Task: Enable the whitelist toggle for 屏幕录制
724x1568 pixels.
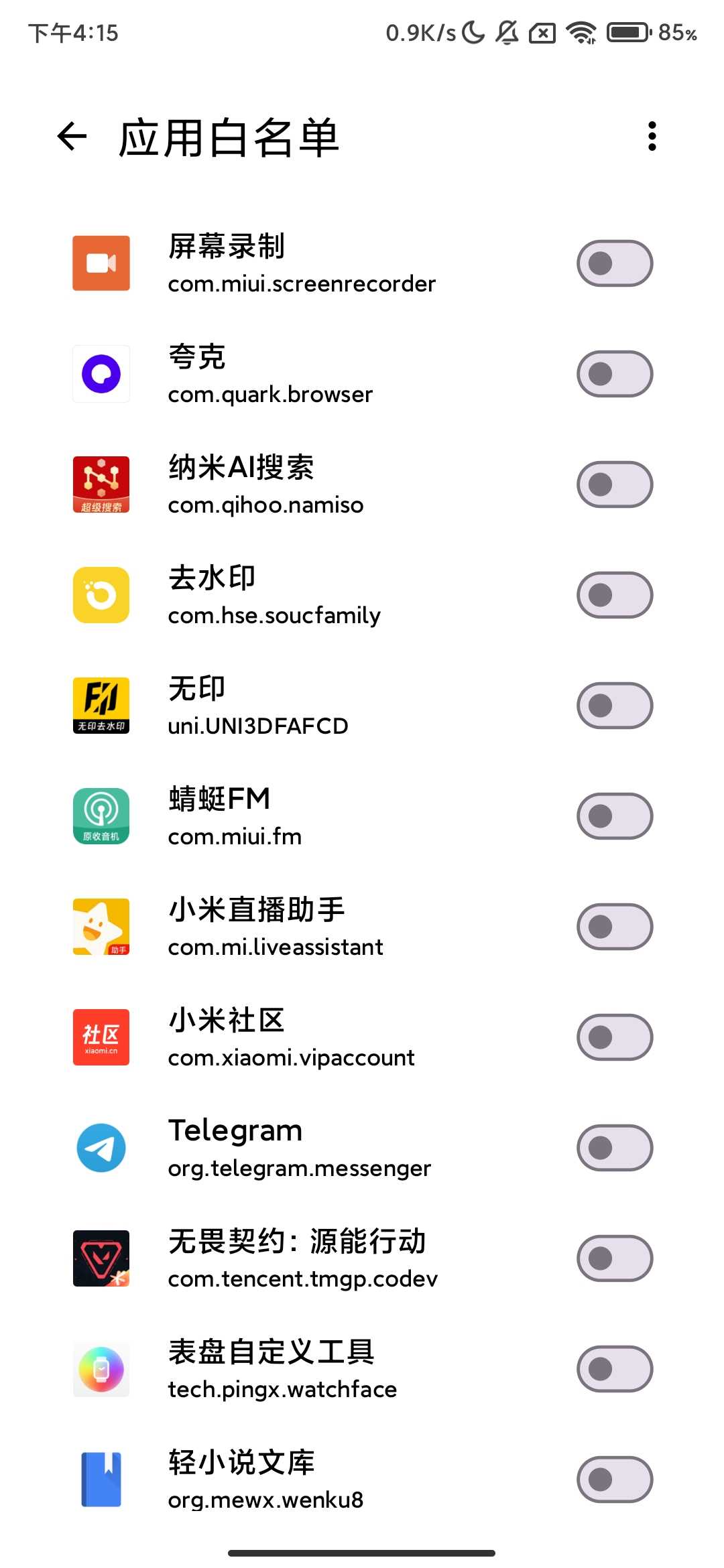Action: point(614,263)
